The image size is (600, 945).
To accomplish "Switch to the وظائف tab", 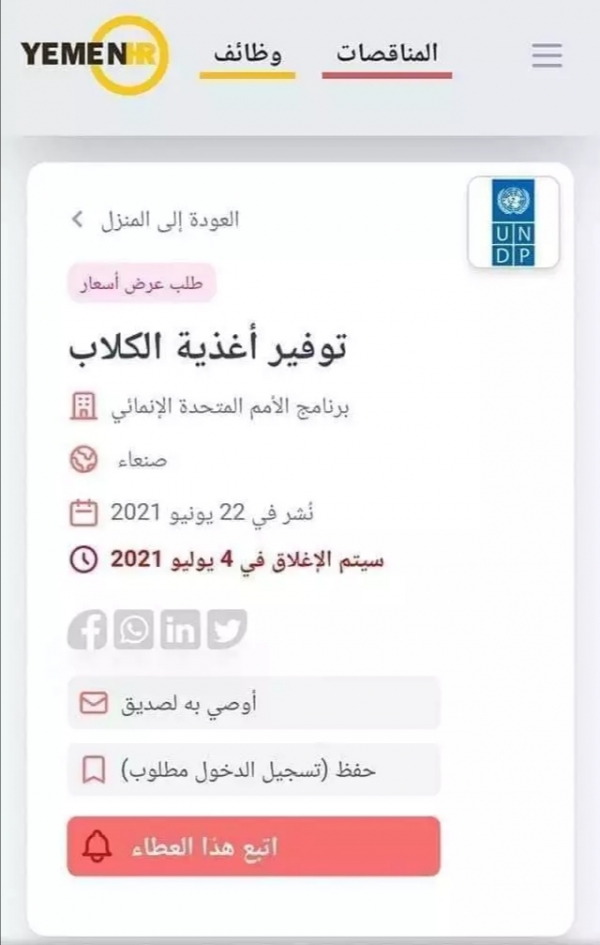I will pyautogui.click(x=247, y=54).
